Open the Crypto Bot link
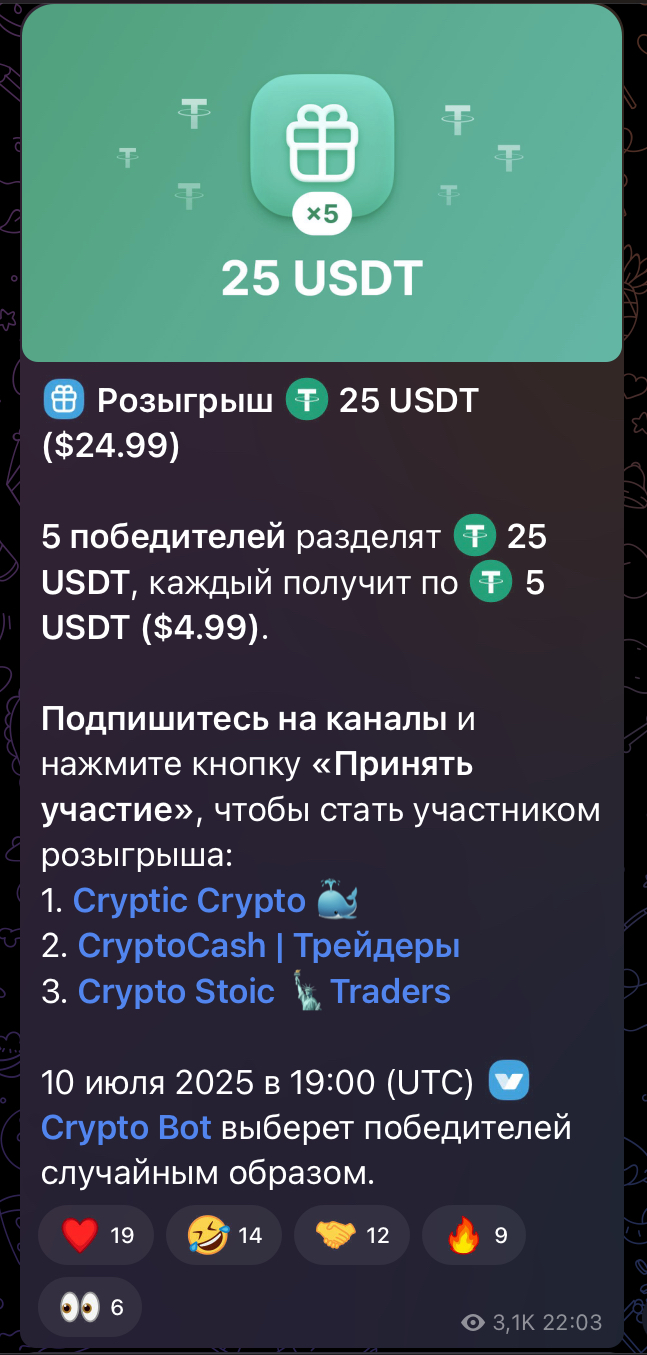 [126, 1128]
